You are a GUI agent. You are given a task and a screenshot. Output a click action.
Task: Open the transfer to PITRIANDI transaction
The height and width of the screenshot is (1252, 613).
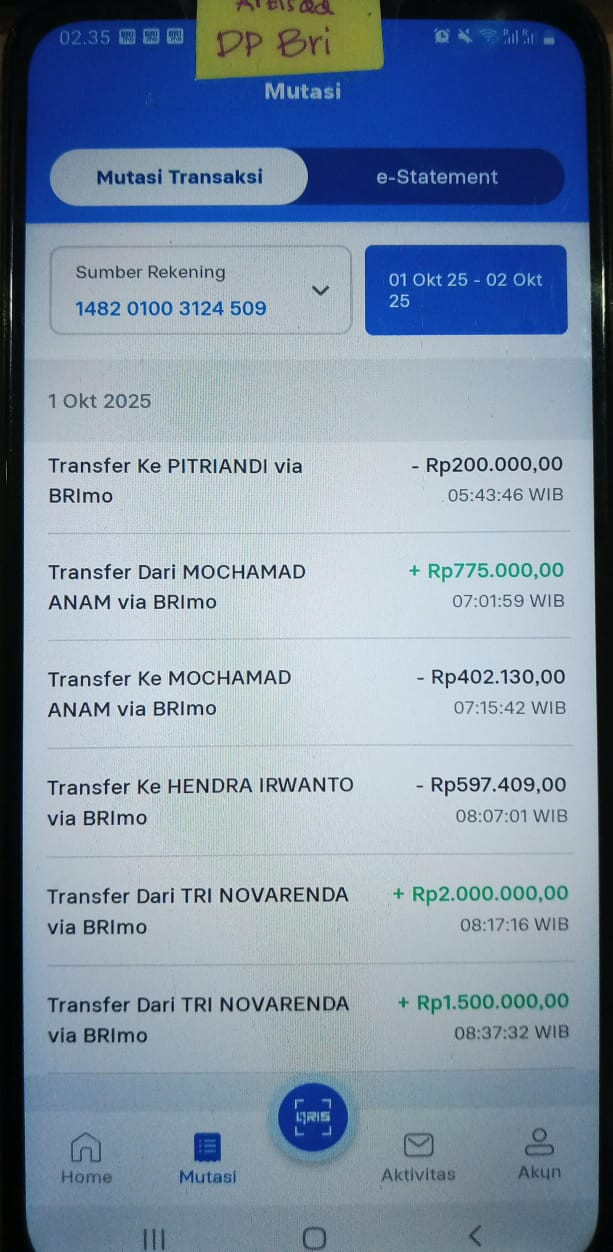pyautogui.click(x=307, y=480)
